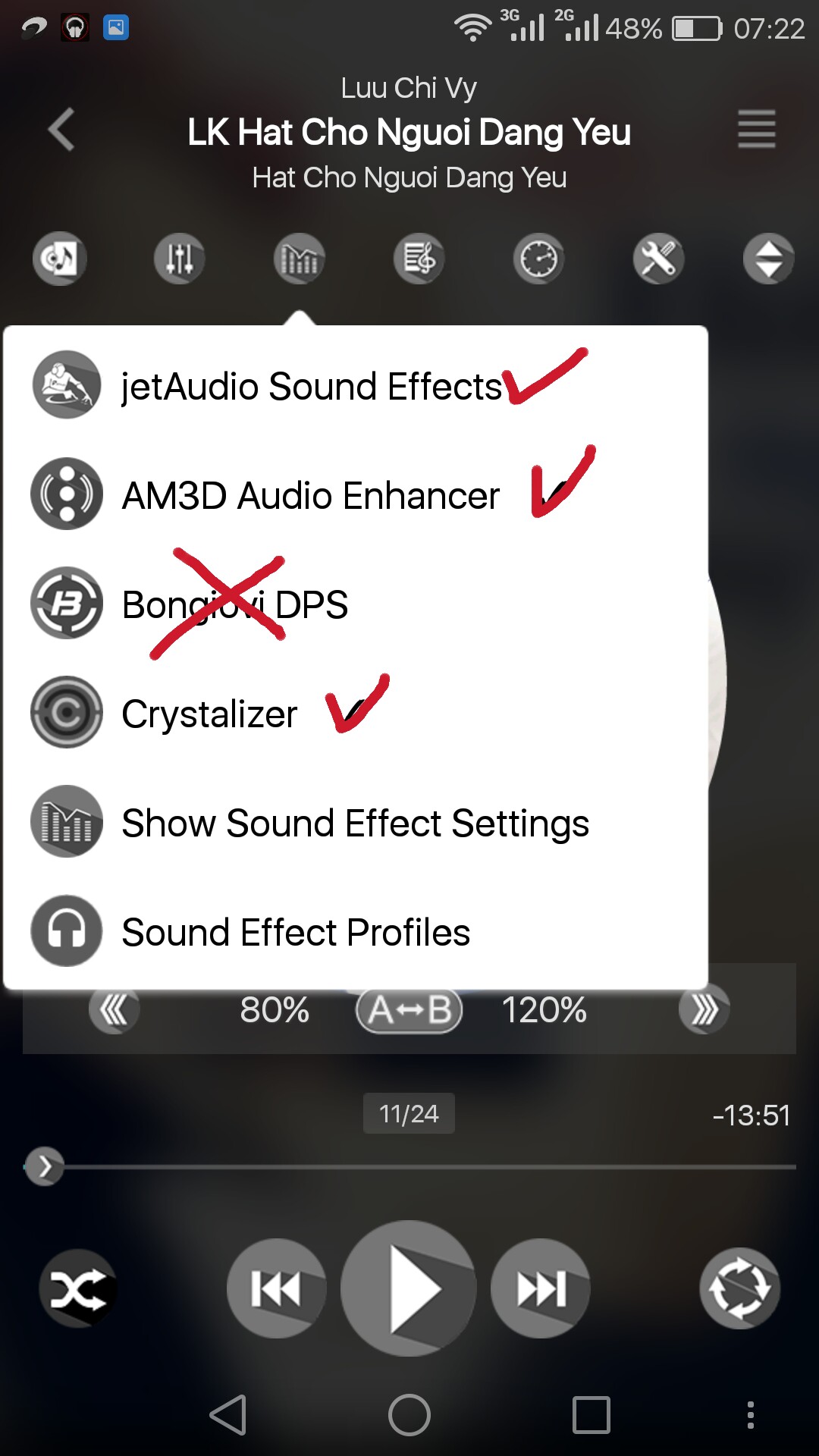This screenshot has width=819, height=1456.
Task: Enable the Crystalizer effect
Action: click(x=209, y=714)
